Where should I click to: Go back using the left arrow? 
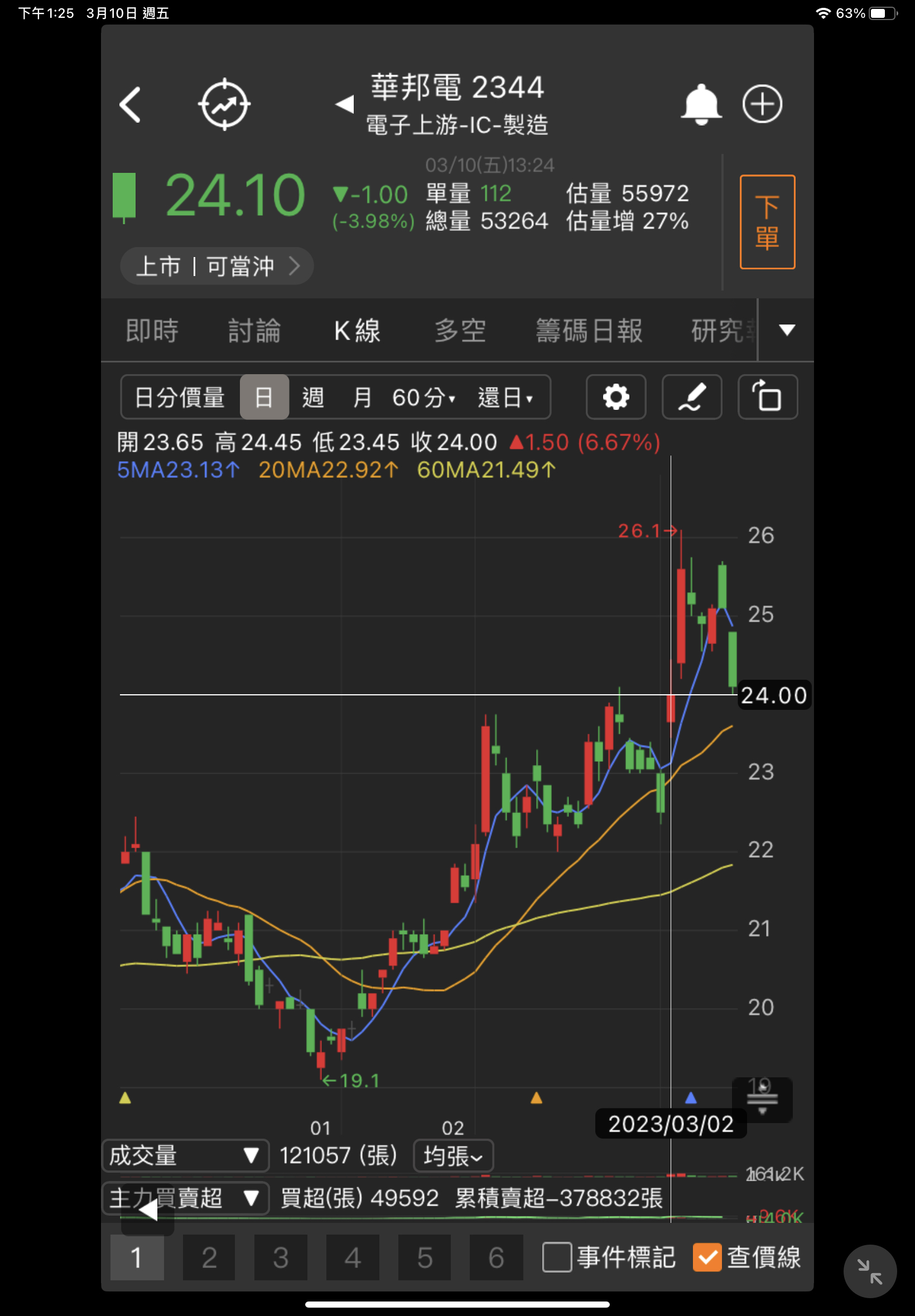click(130, 104)
